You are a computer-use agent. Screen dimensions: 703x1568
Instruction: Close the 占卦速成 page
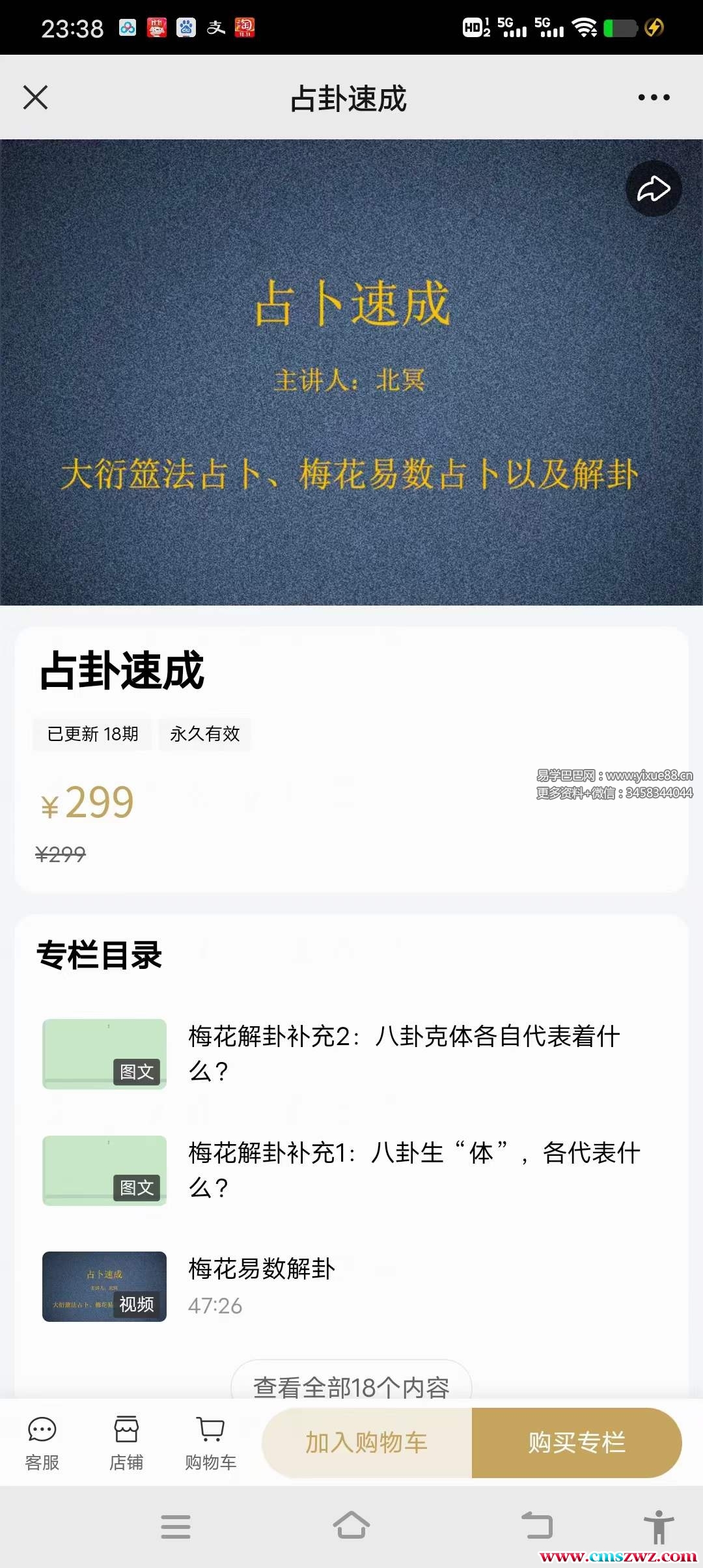coord(36,98)
